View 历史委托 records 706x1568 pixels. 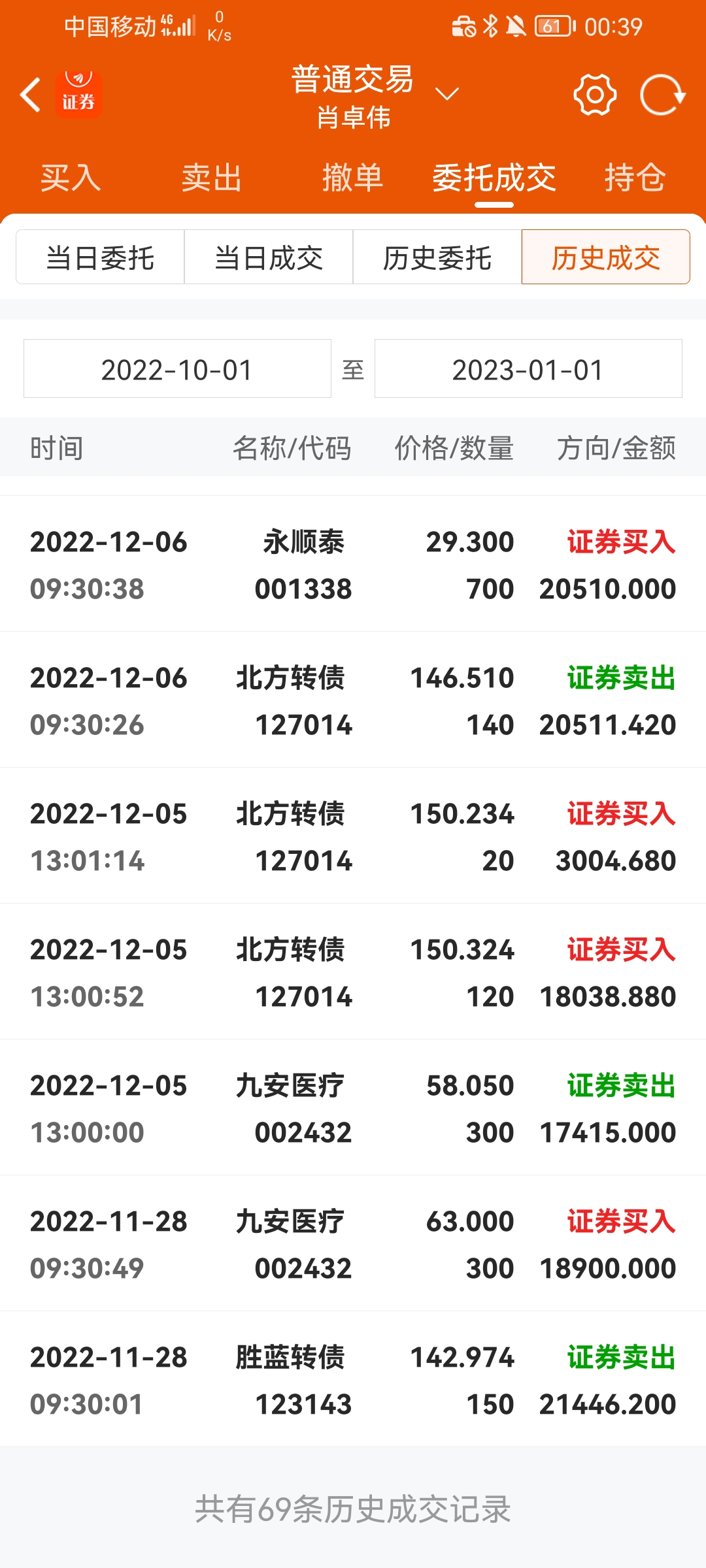tap(437, 257)
